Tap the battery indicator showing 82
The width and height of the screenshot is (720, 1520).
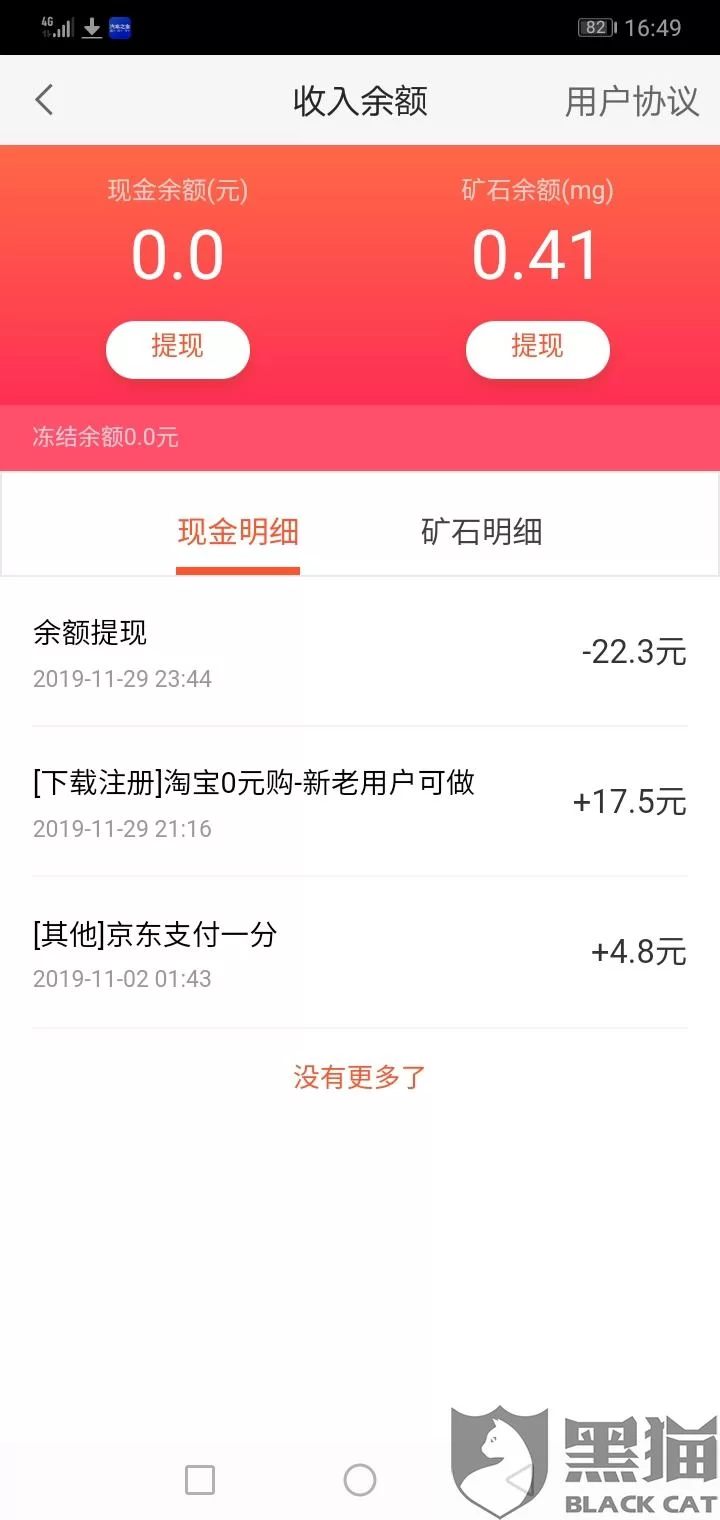tap(597, 27)
